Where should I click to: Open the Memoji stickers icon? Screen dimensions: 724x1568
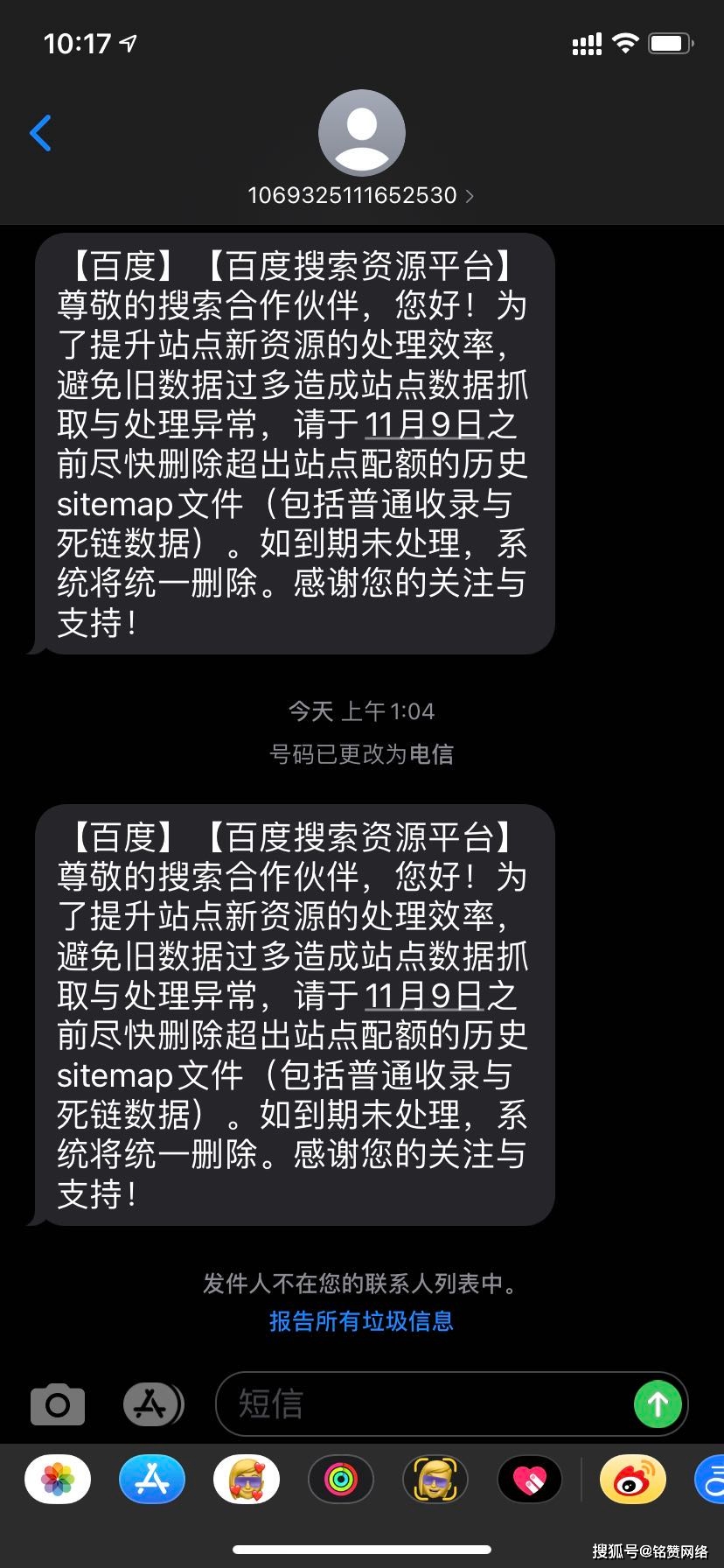coord(246,1479)
